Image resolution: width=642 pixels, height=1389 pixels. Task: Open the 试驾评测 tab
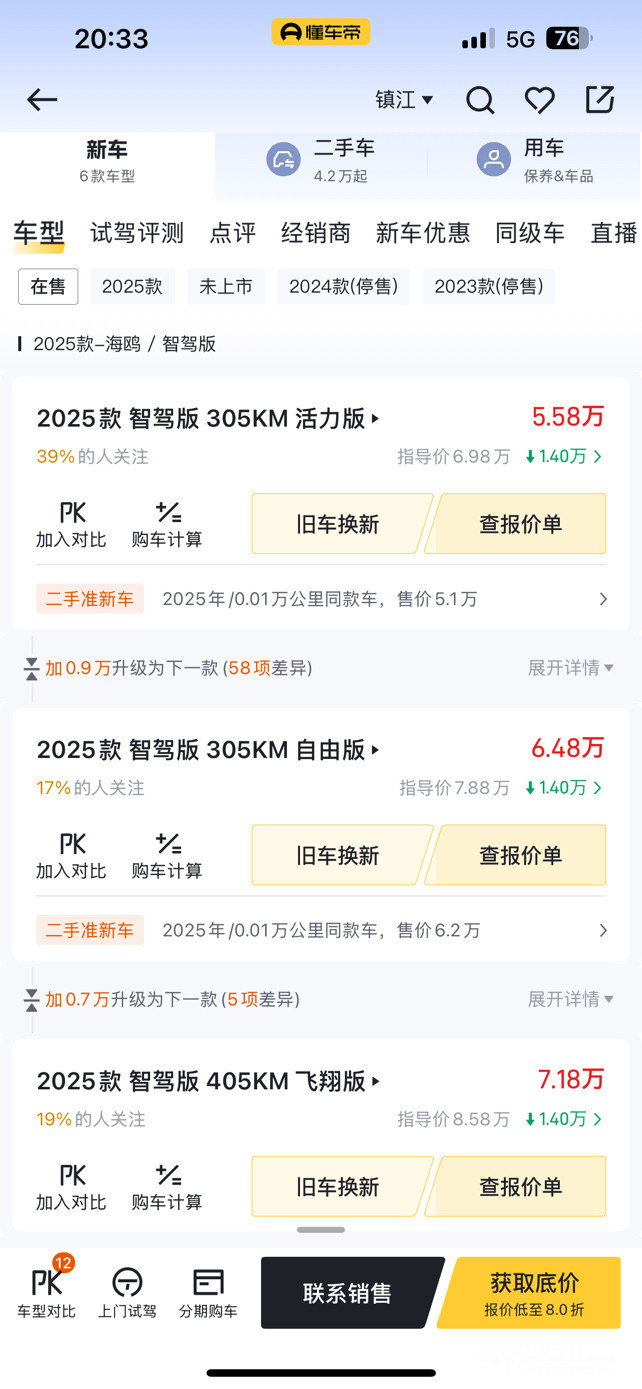[x=137, y=233]
